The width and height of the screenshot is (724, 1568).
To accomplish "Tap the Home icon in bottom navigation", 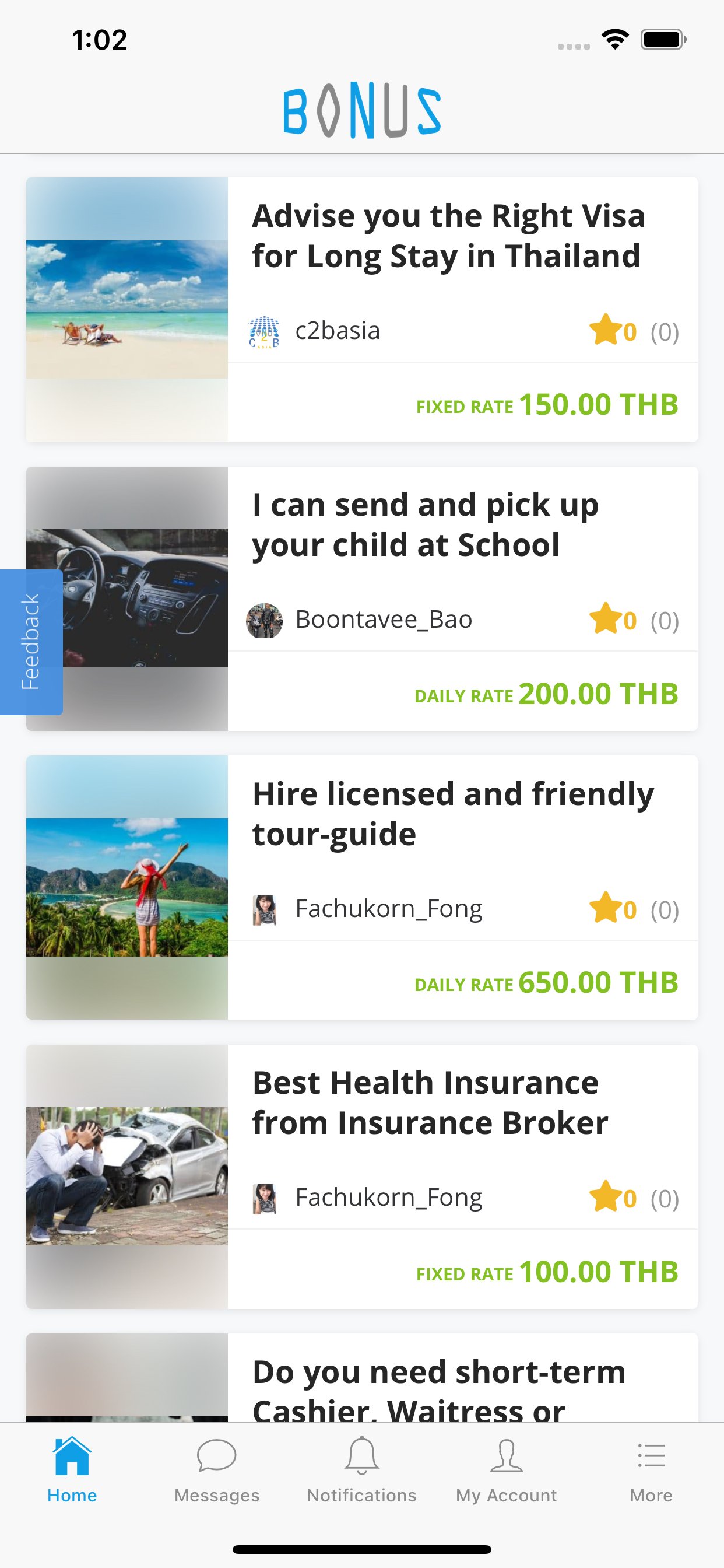I will [71, 1473].
